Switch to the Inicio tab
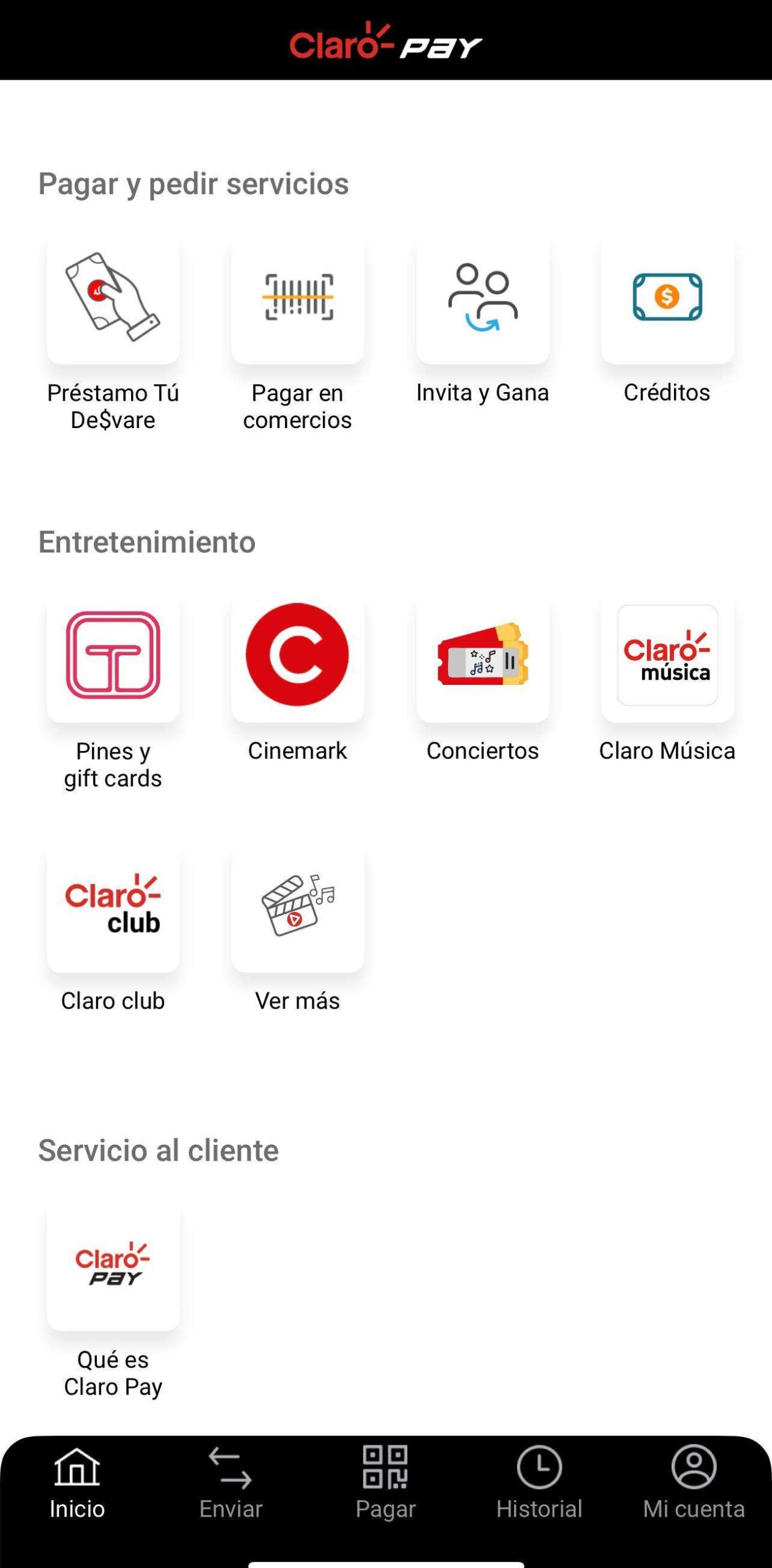This screenshot has height=1568, width=772. (x=77, y=1482)
